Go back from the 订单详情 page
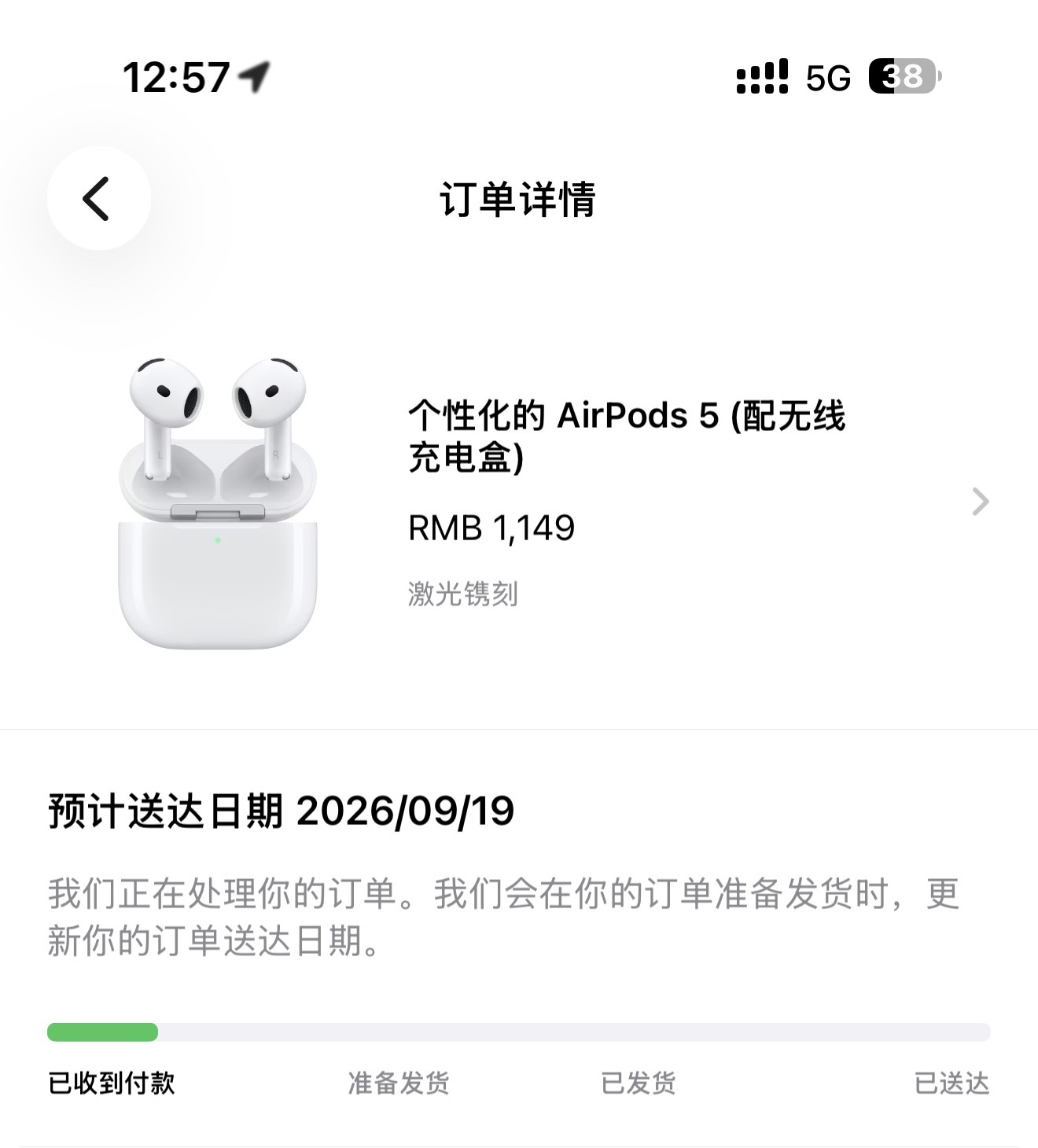Screen dimensions: 1038x1148 coord(98,198)
